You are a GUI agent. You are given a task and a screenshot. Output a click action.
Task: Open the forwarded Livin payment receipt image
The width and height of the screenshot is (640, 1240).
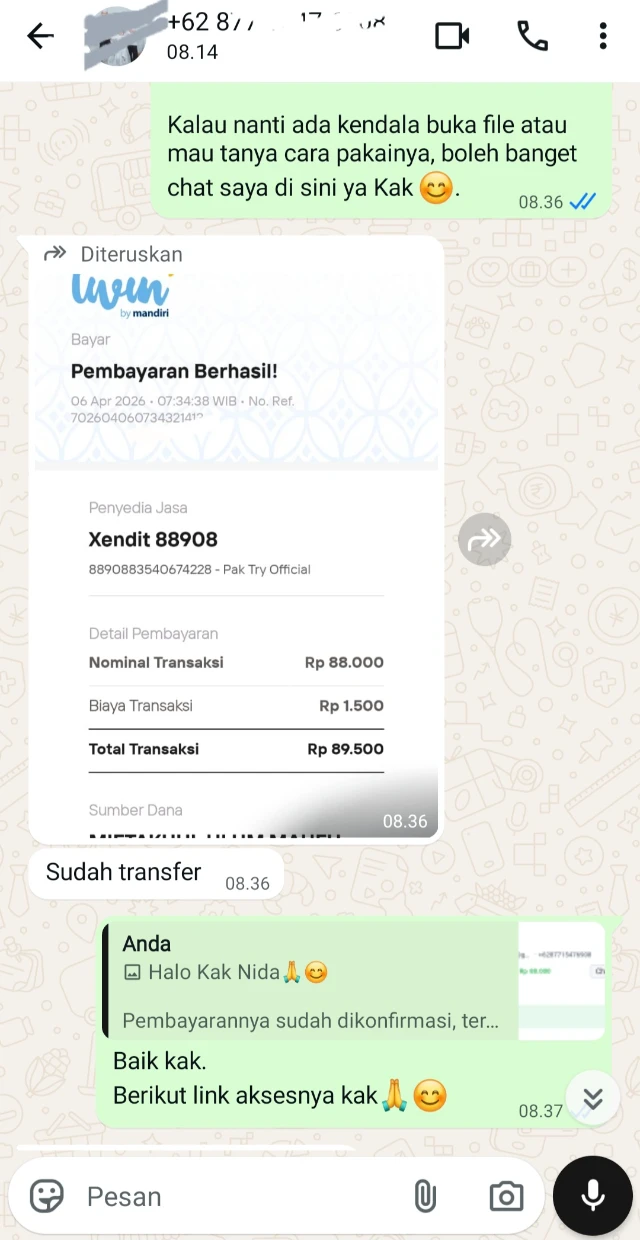tap(236, 550)
